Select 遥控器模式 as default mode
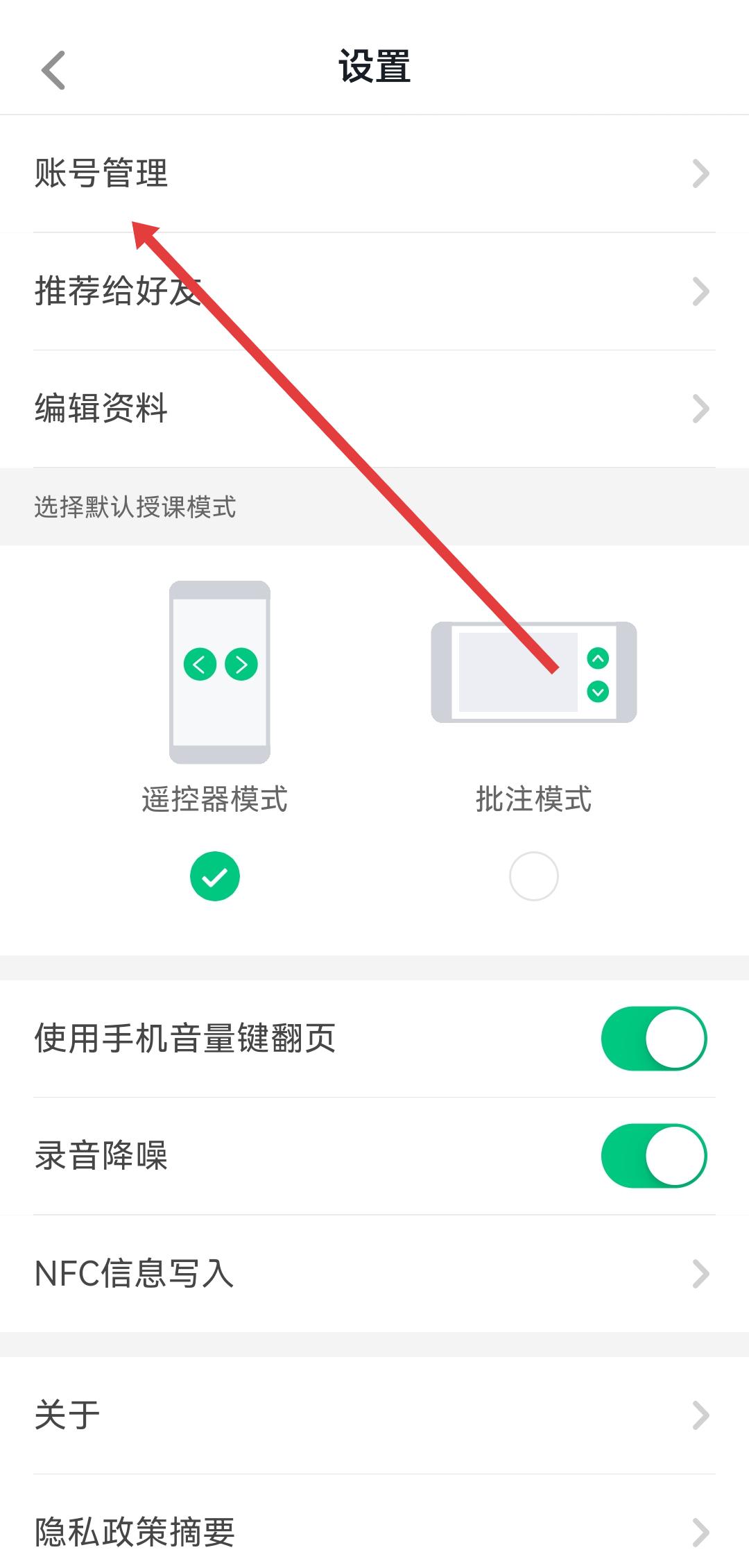The width and height of the screenshot is (749, 1568). pyautogui.click(x=215, y=876)
